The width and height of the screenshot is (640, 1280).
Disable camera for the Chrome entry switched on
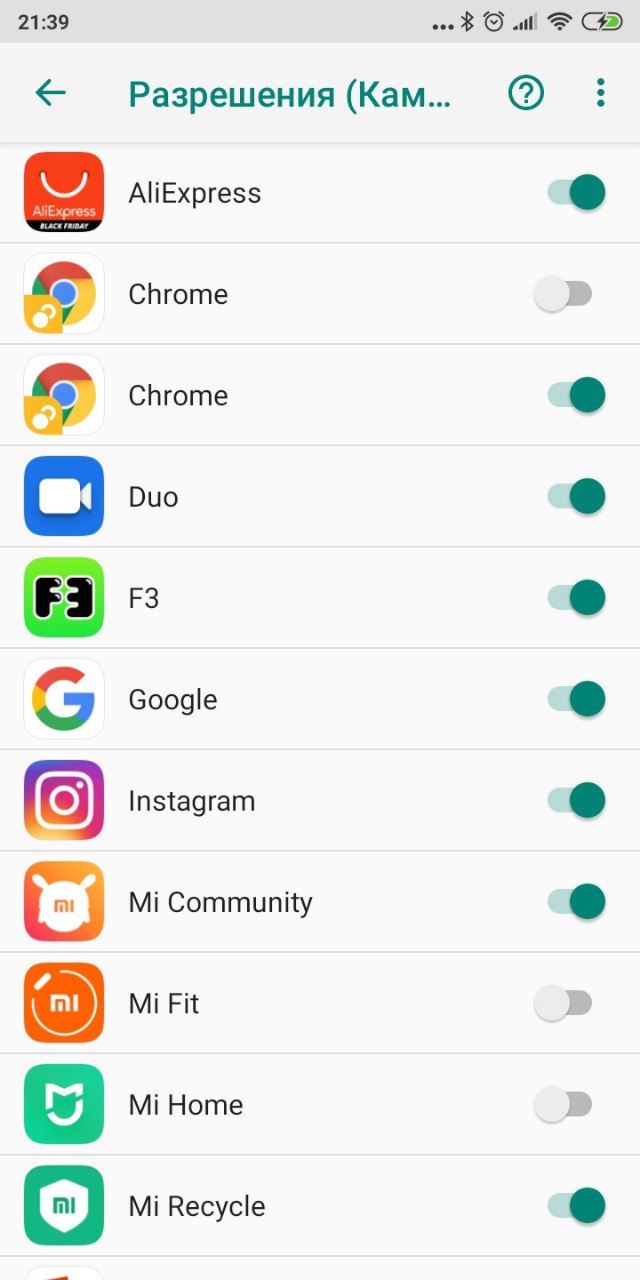point(577,395)
